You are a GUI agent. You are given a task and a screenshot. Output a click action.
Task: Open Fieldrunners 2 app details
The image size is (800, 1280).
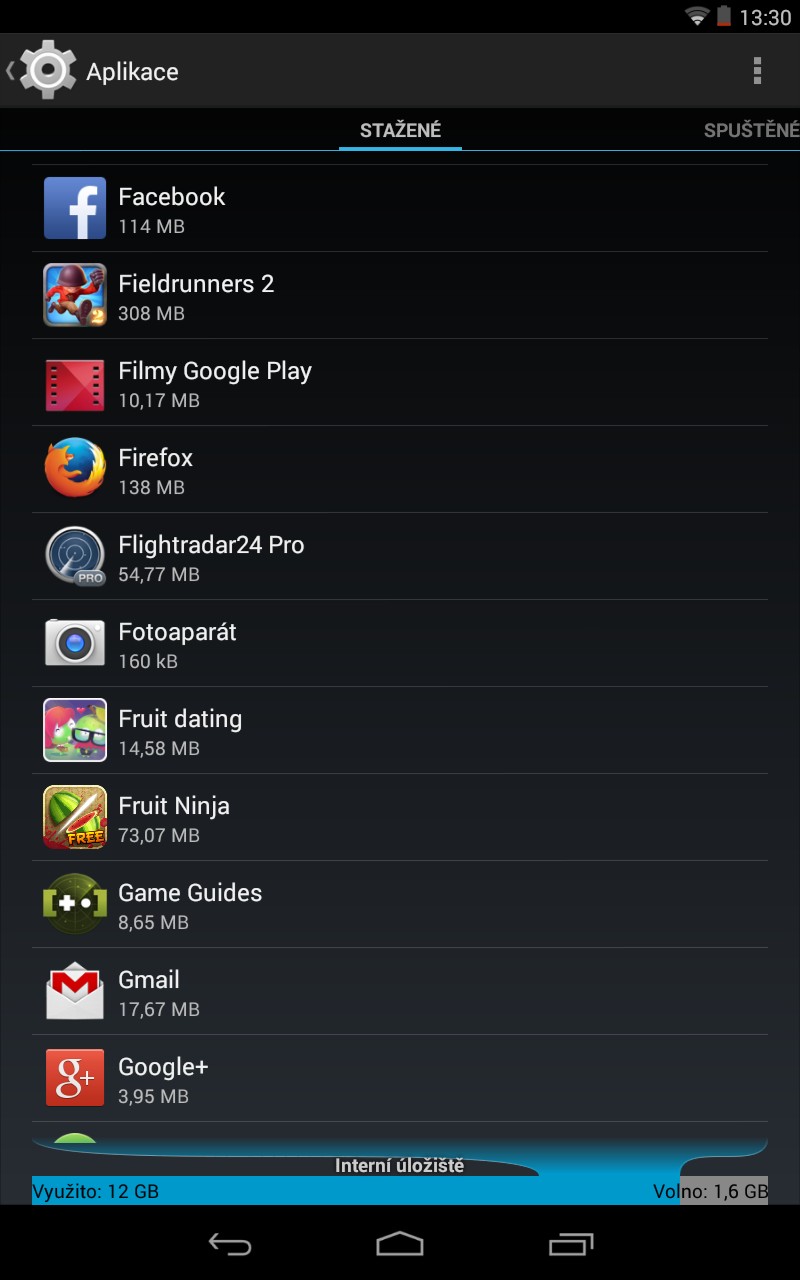pos(400,295)
